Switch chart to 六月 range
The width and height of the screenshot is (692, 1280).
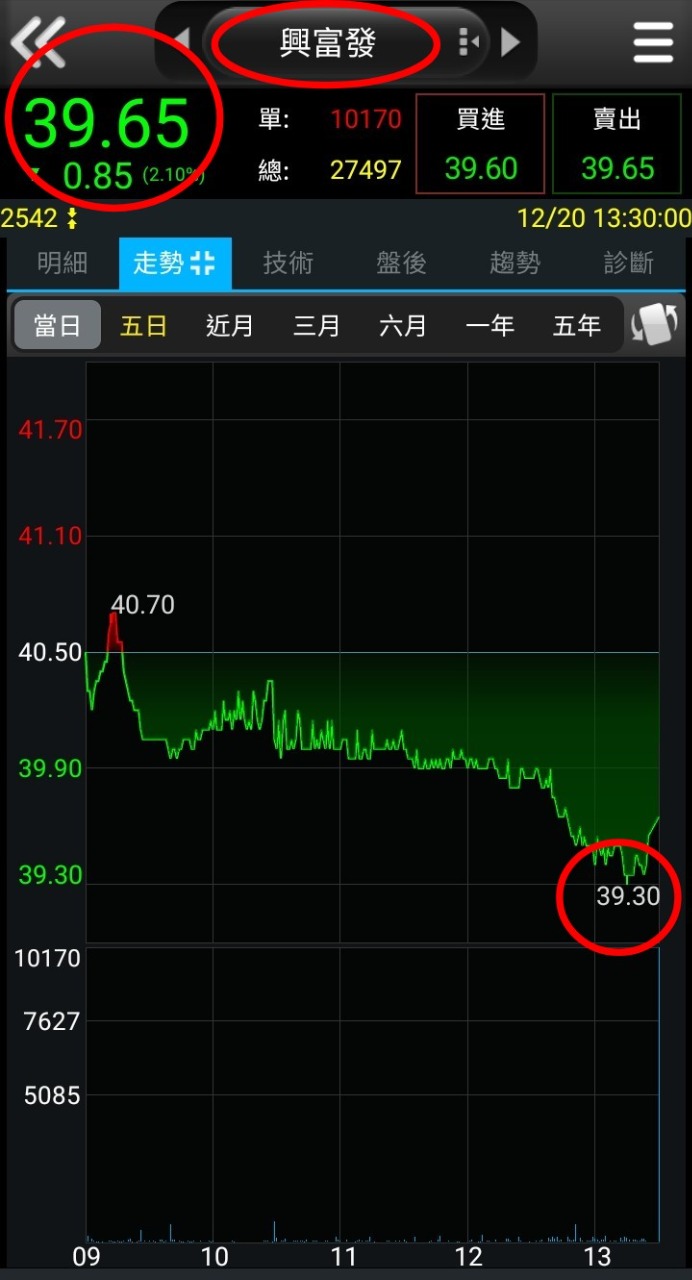click(403, 325)
